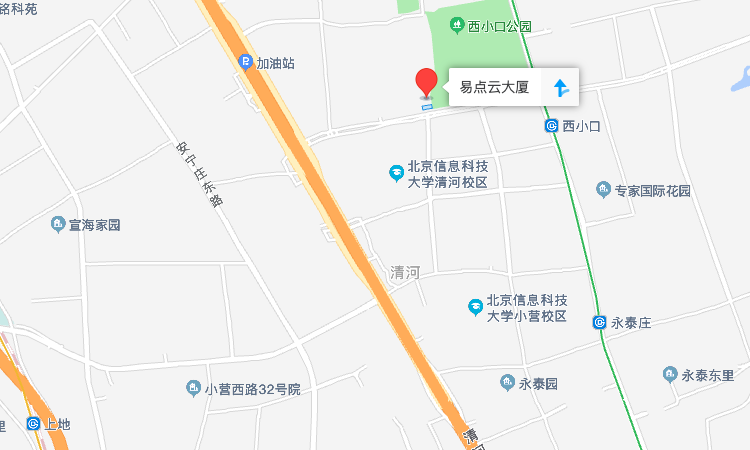Open the 易点云大厦 callout bubble
The image size is (750, 450).
(493, 88)
